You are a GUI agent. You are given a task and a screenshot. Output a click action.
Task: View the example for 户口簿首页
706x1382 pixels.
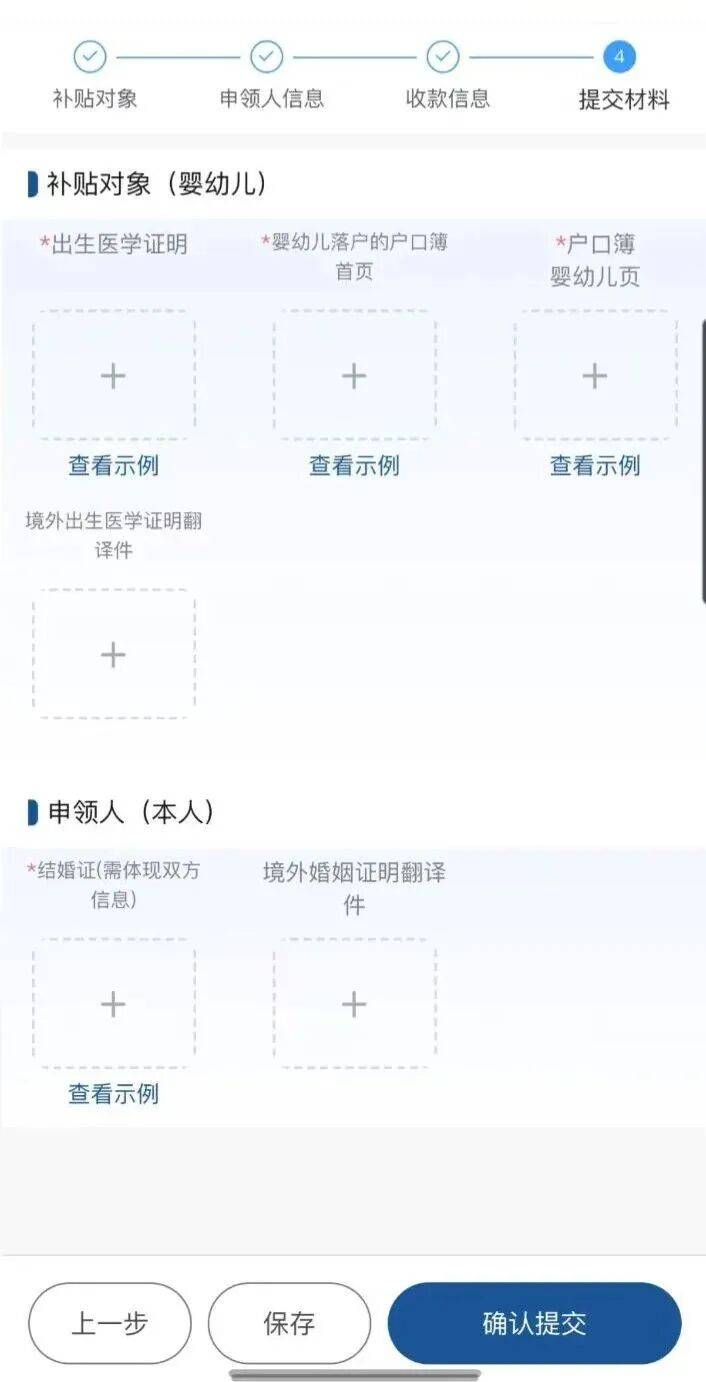(x=354, y=466)
